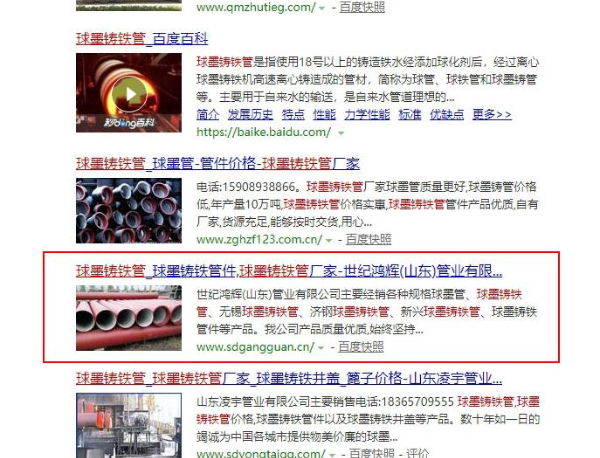Open the 力学性能 sublink
Image resolution: width=600 pixels, height=458 pixels.
pos(366,114)
